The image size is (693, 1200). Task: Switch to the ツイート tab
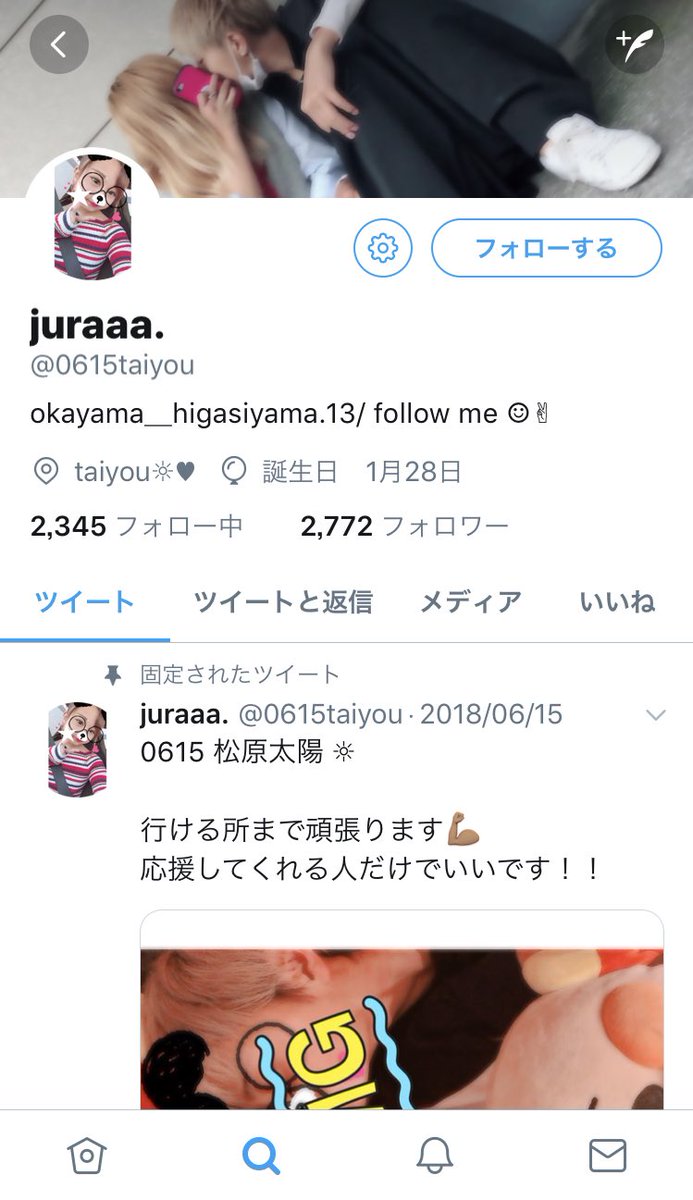click(85, 601)
